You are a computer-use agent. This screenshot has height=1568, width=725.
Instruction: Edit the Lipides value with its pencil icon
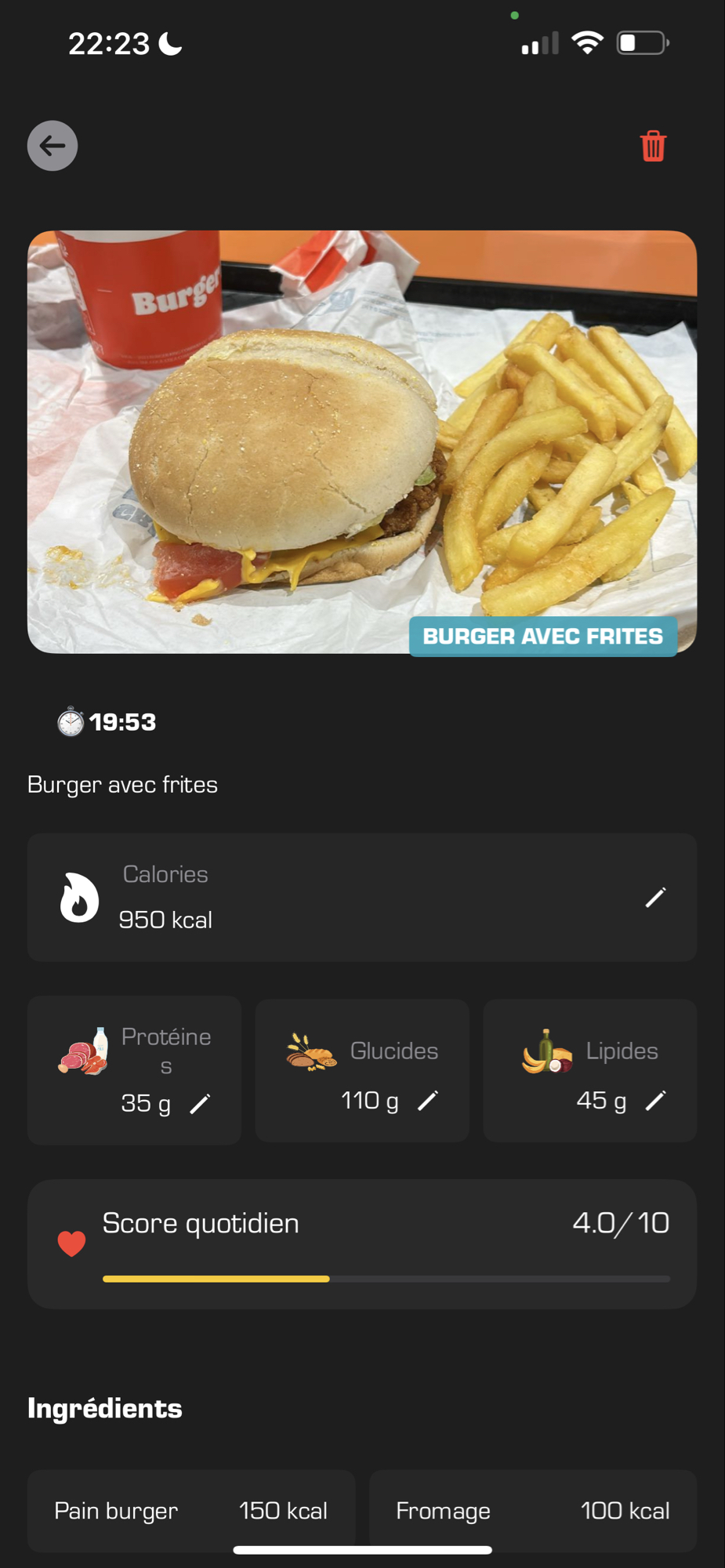[x=656, y=1100]
